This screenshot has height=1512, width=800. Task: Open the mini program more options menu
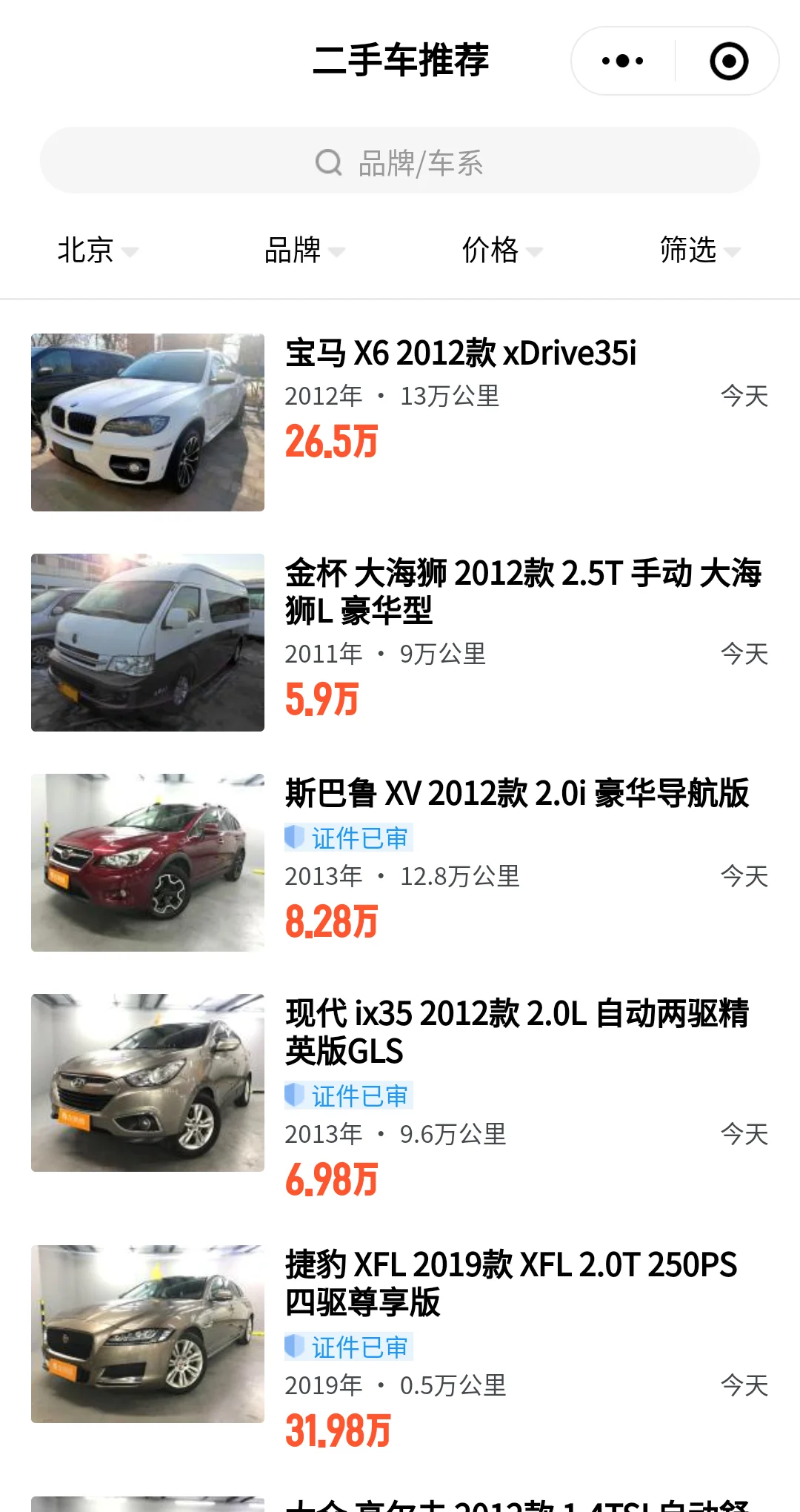(622, 61)
